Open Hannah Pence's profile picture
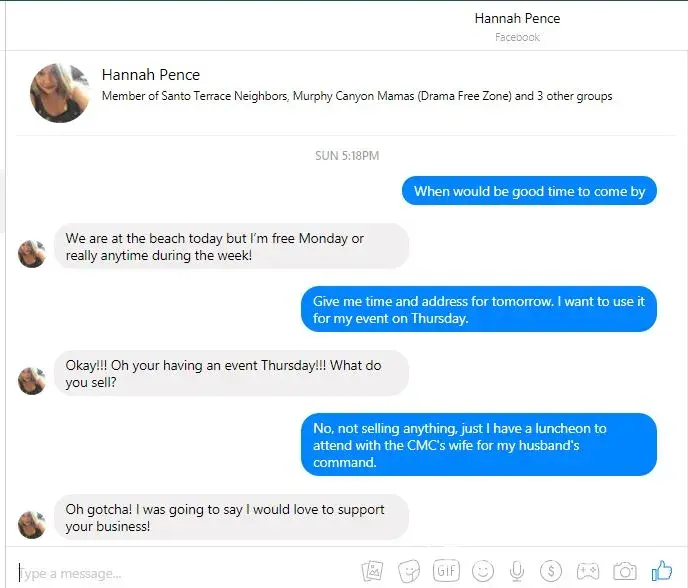The height and width of the screenshot is (588, 688). coord(60,92)
